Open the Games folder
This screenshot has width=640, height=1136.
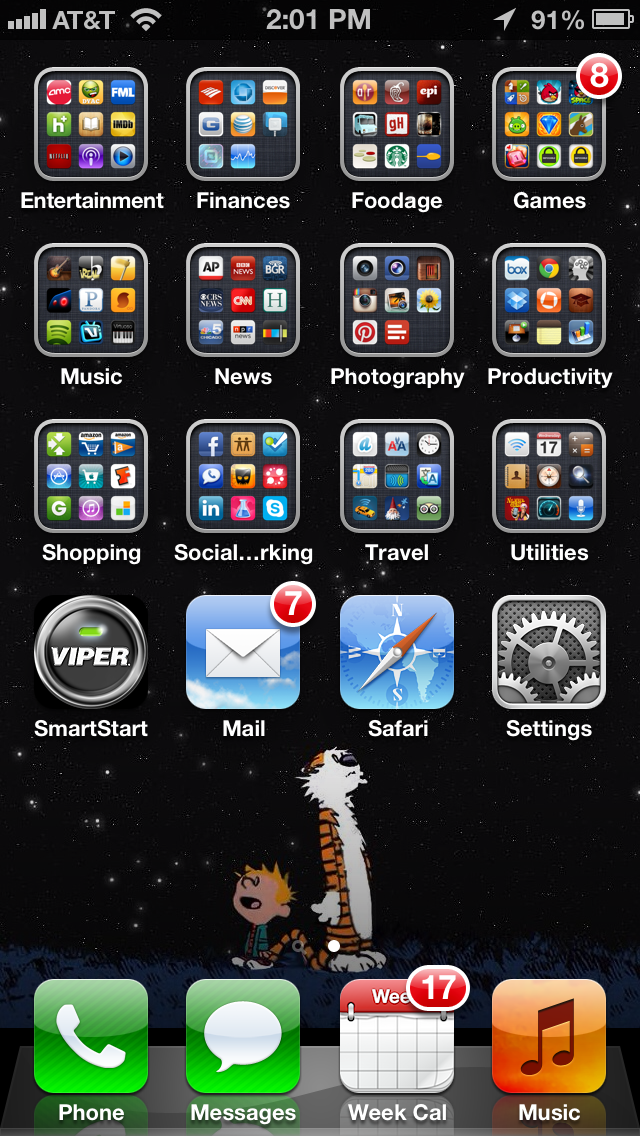pyautogui.click(x=549, y=124)
